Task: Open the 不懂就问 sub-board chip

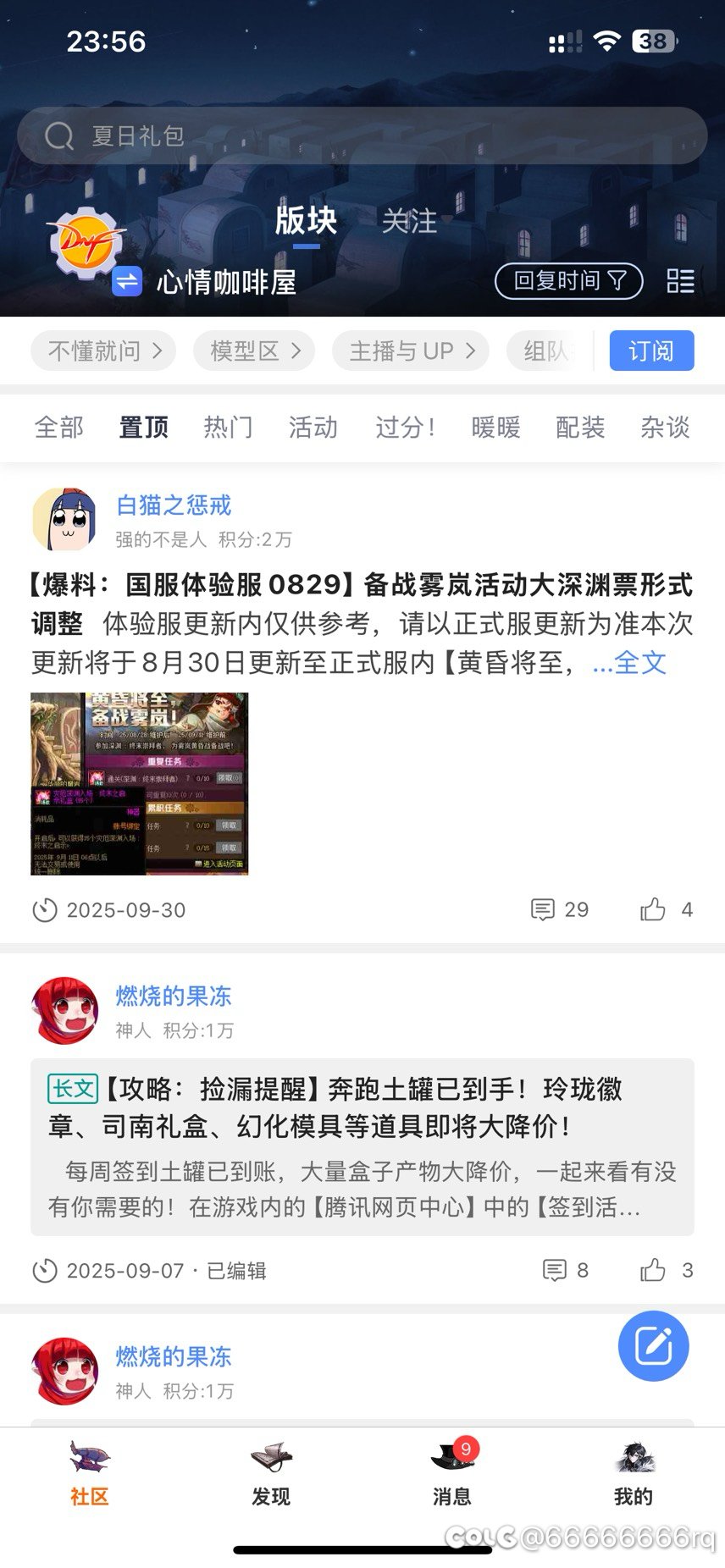Action: click(x=103, y=351)
